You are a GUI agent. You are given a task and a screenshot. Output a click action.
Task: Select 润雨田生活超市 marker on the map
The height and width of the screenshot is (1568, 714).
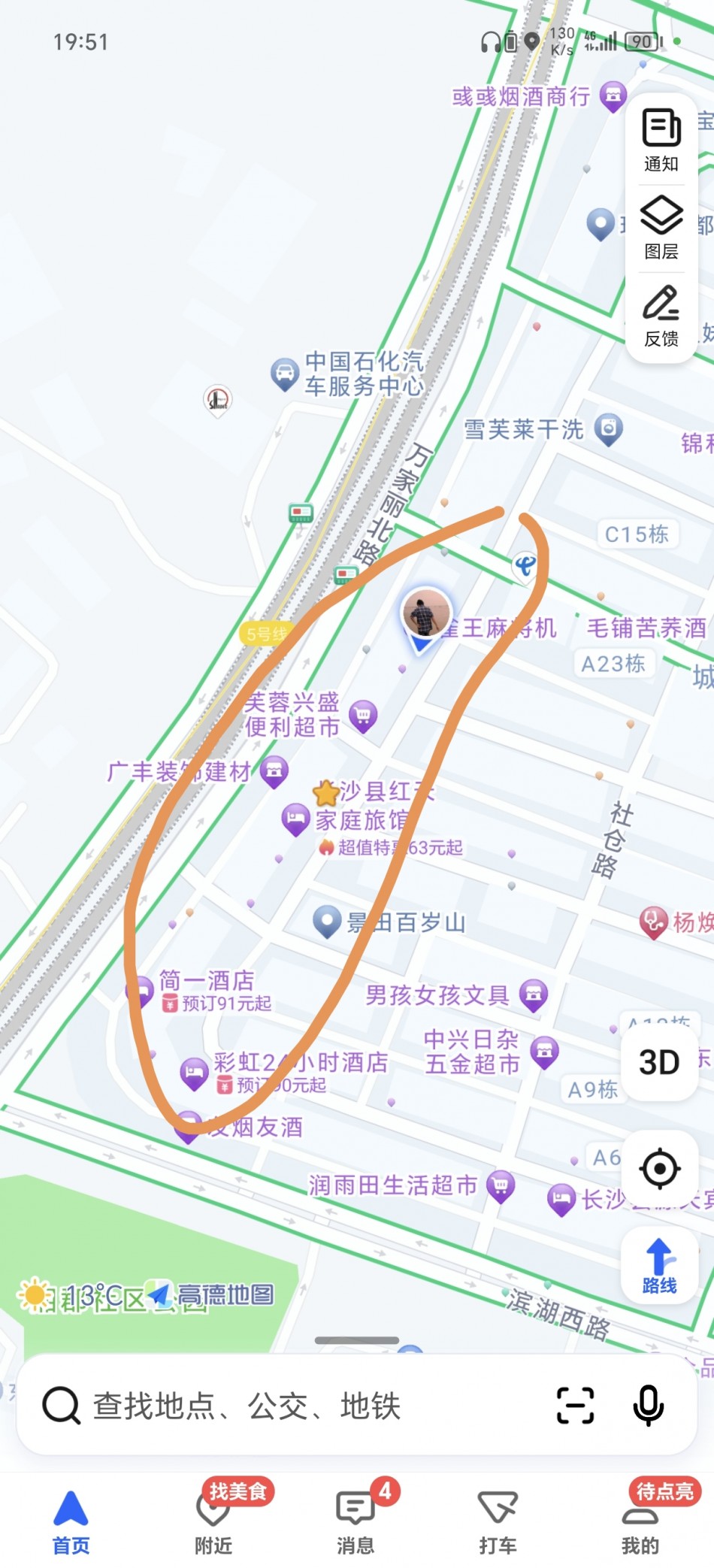pyautogui.click(x=501, y=1185)
